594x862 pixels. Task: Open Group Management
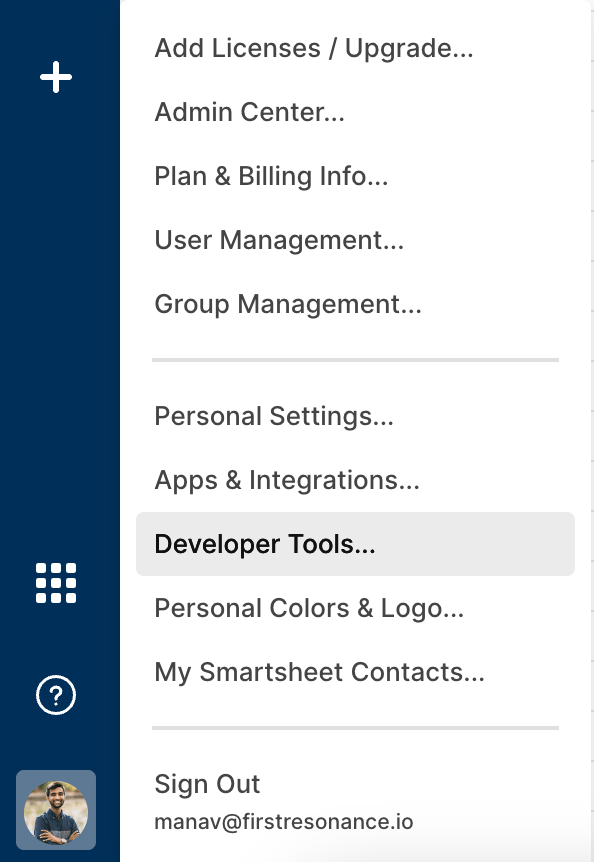288,304
